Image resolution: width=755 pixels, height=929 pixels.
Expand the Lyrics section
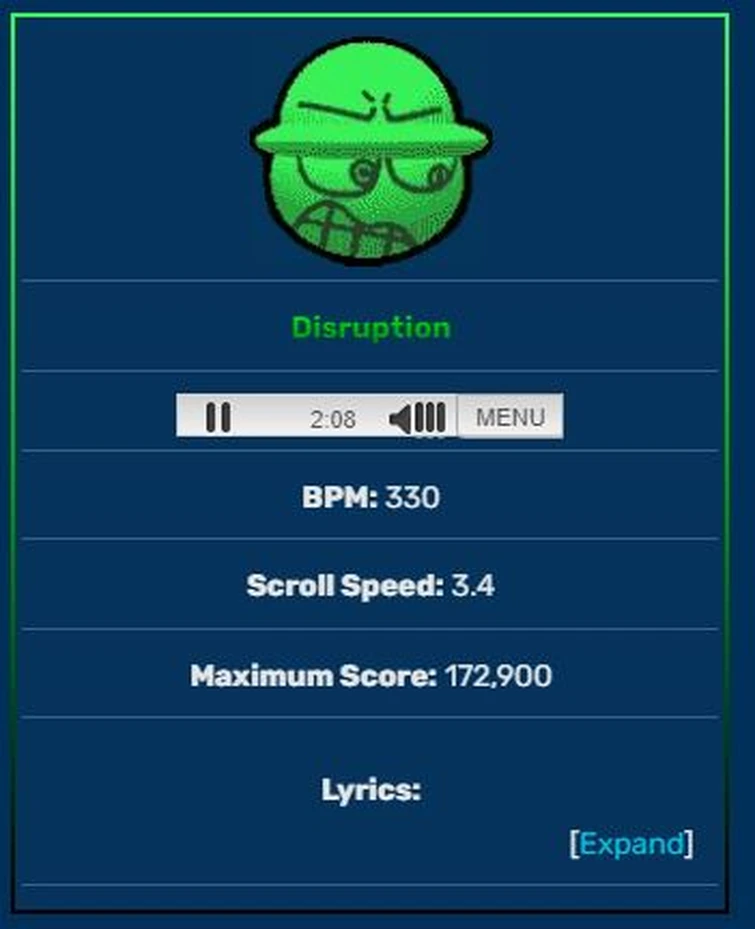point(633,844)
